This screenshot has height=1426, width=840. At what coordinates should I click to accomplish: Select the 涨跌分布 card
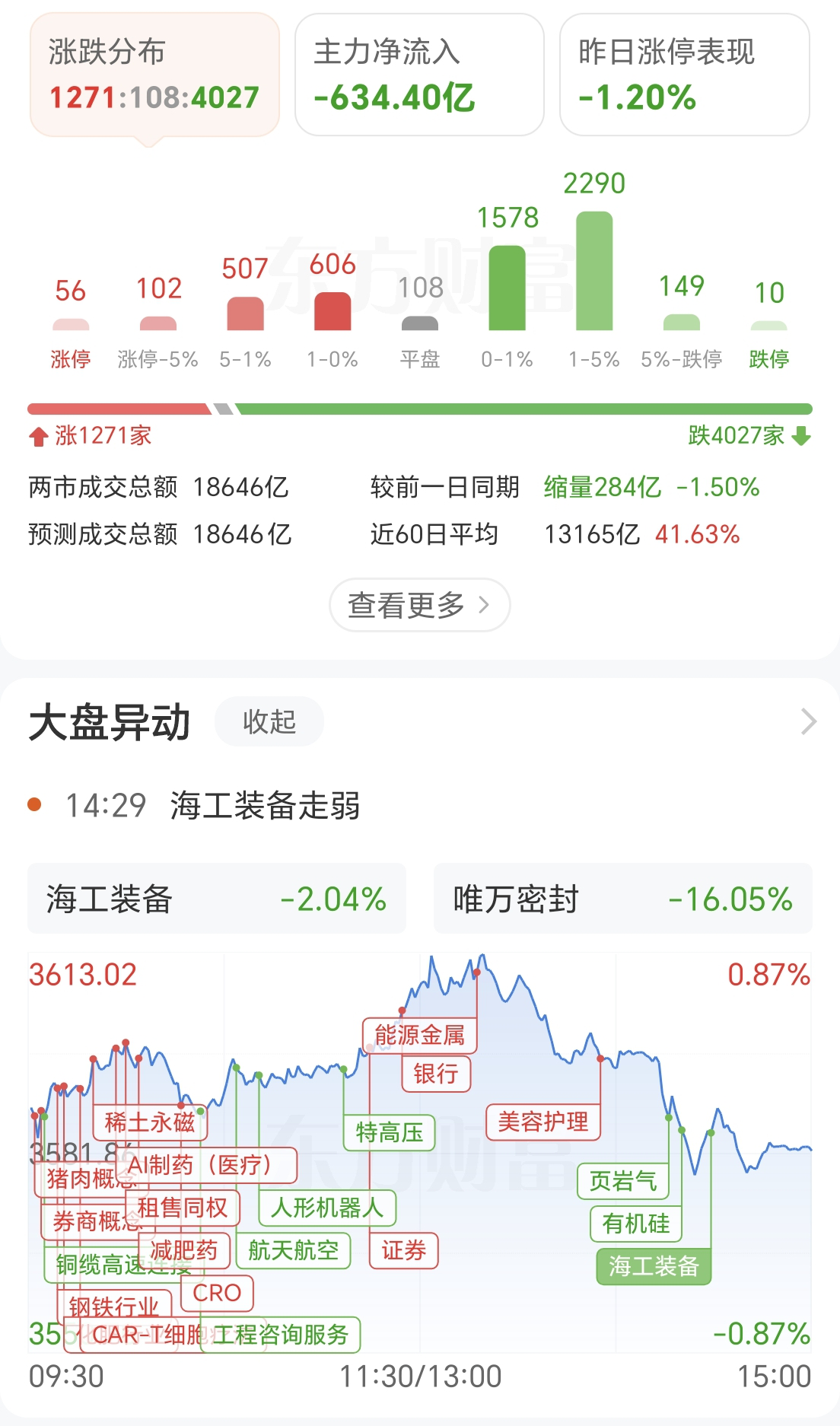click(x=154, y=75)
